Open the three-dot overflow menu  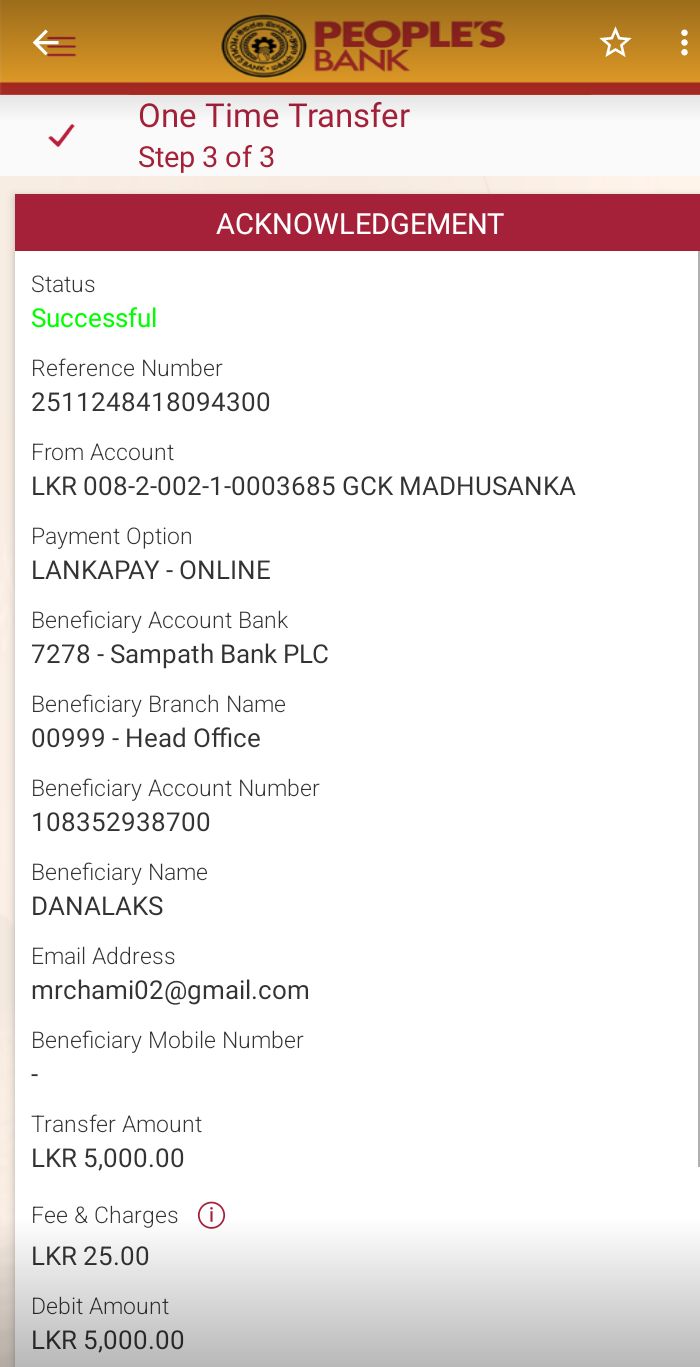pos(683,43)
